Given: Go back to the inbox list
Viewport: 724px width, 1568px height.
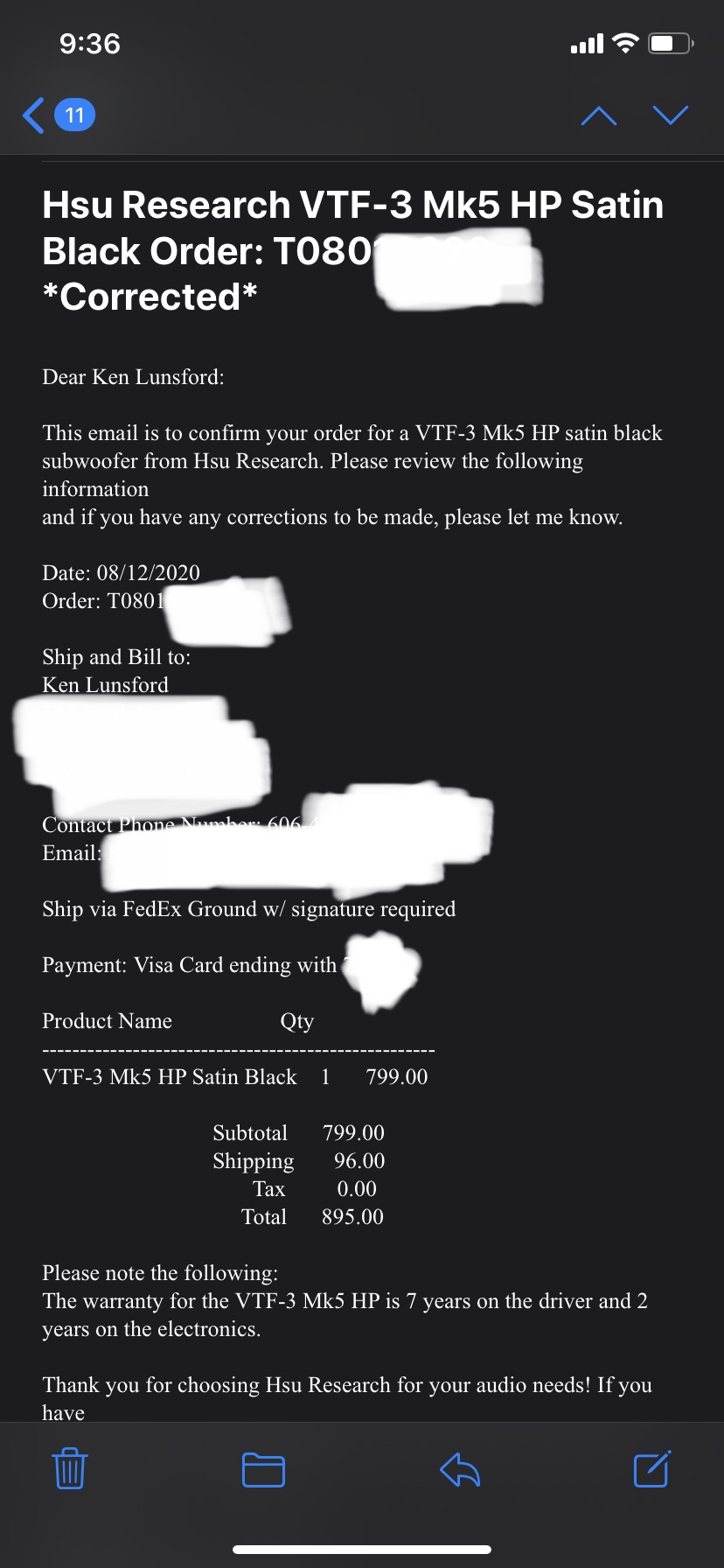Looking at the screenshot, I should click(35, 115).
